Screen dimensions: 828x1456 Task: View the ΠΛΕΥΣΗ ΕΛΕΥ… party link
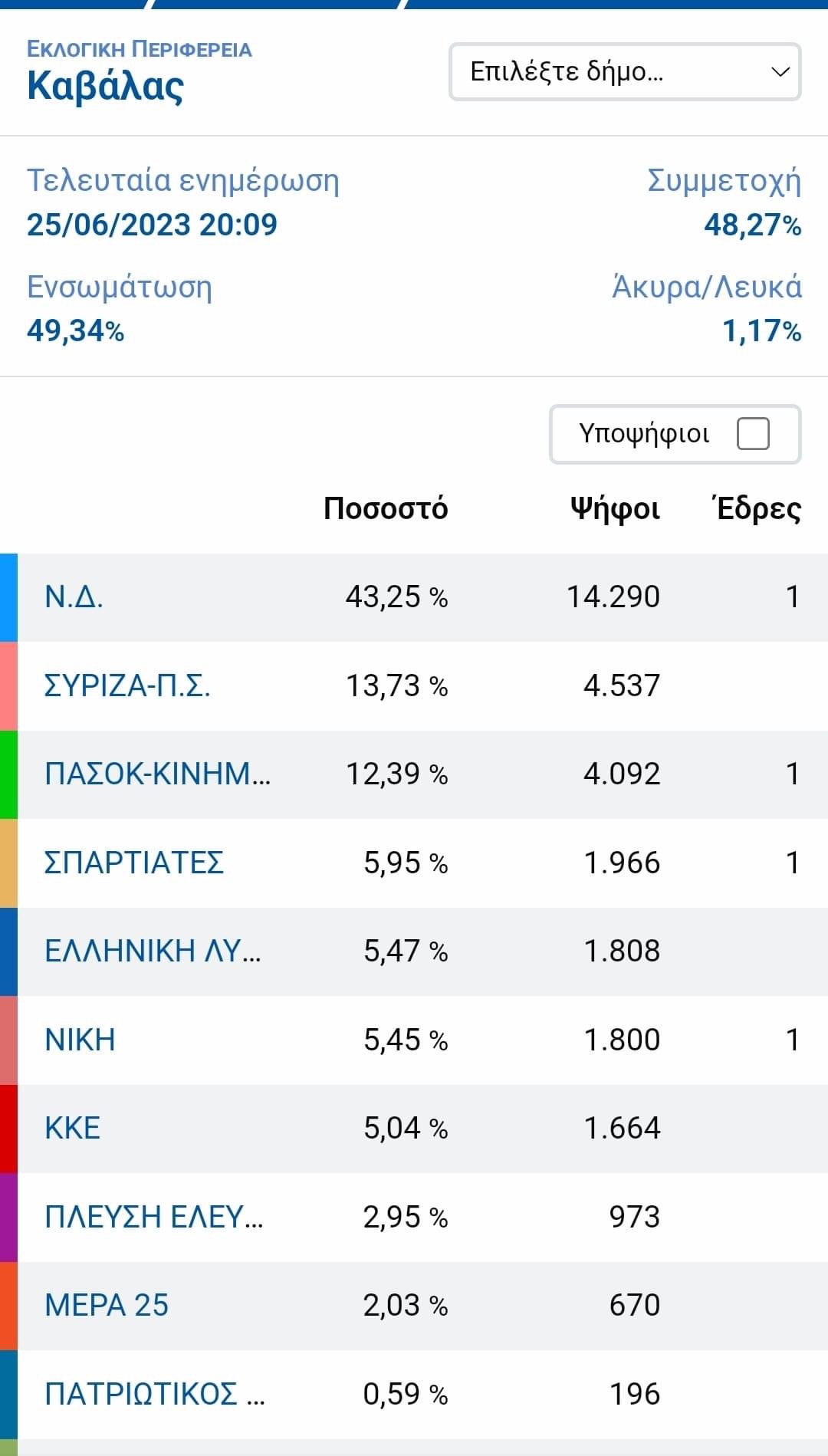[154, 1217]
